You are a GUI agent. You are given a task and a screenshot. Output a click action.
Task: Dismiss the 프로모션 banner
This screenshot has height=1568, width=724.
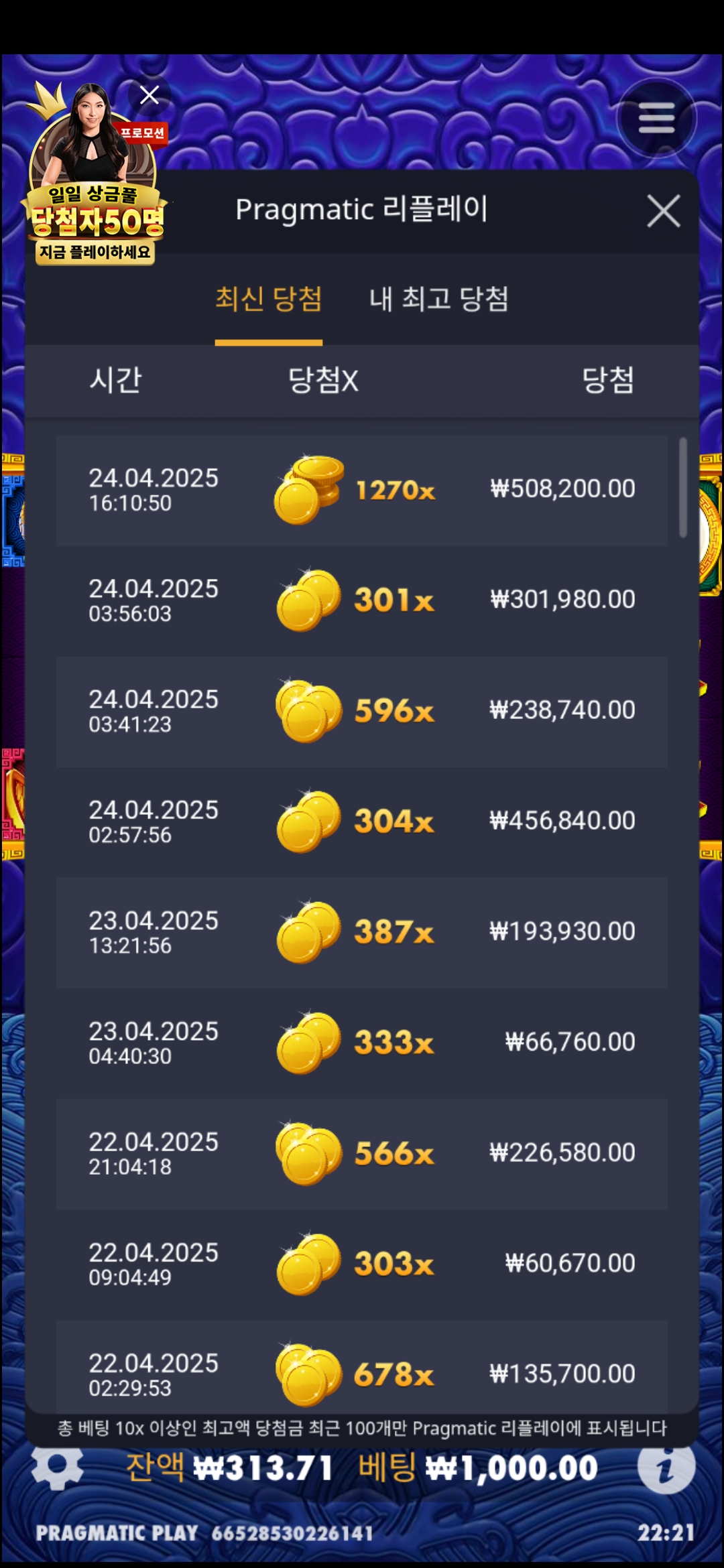(149, 95)
